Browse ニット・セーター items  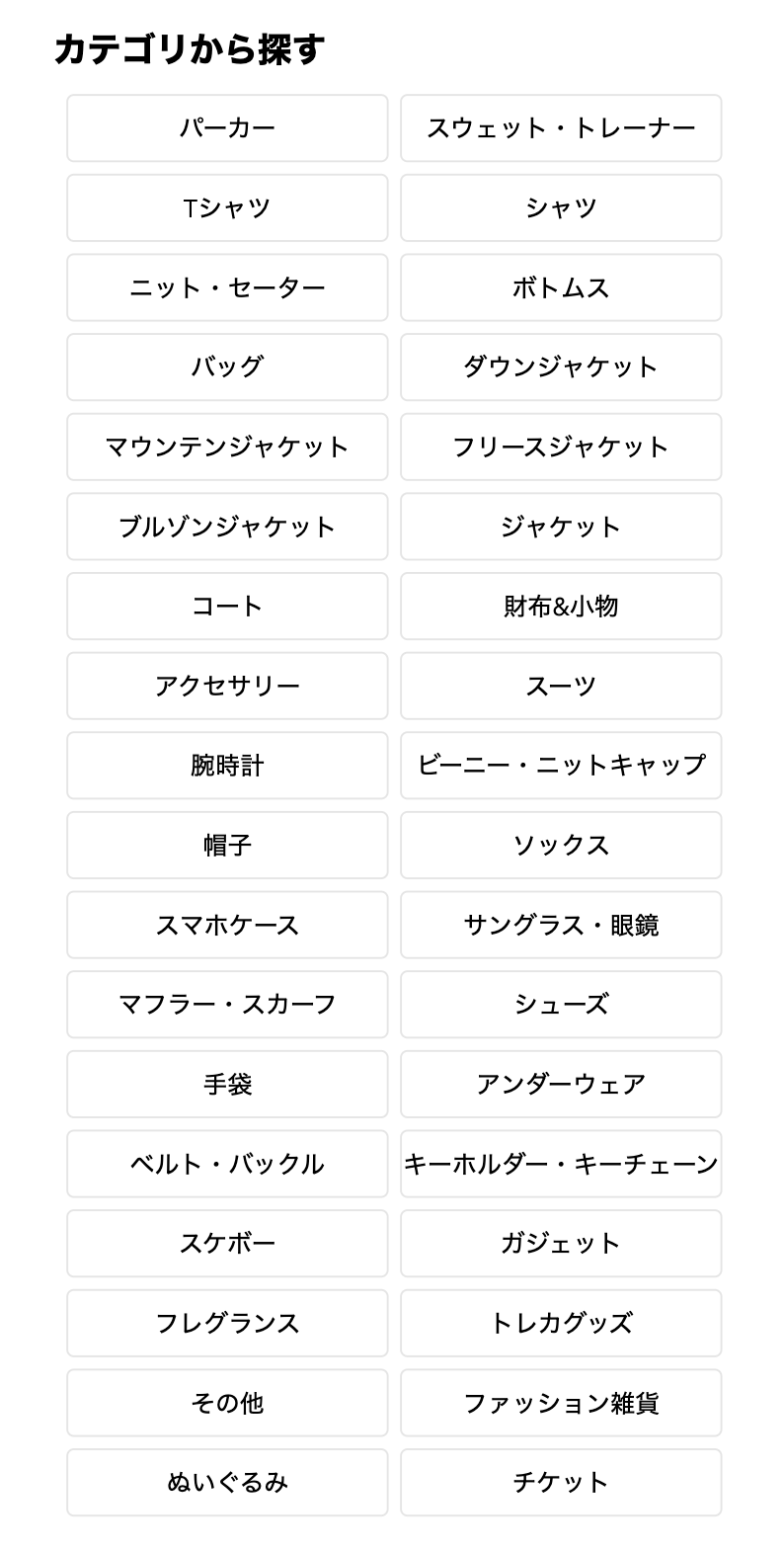pos(227,287)
